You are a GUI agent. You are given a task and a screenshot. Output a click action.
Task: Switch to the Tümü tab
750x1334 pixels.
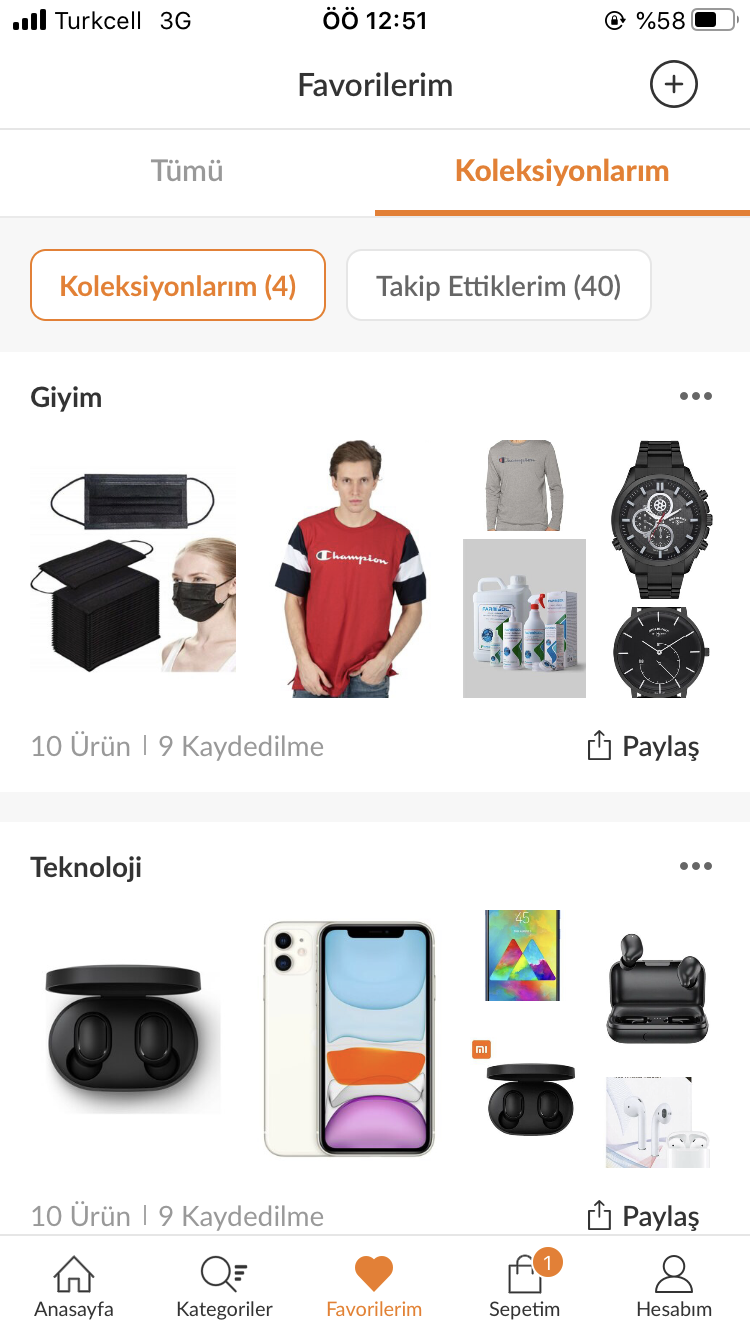point(187,171)
